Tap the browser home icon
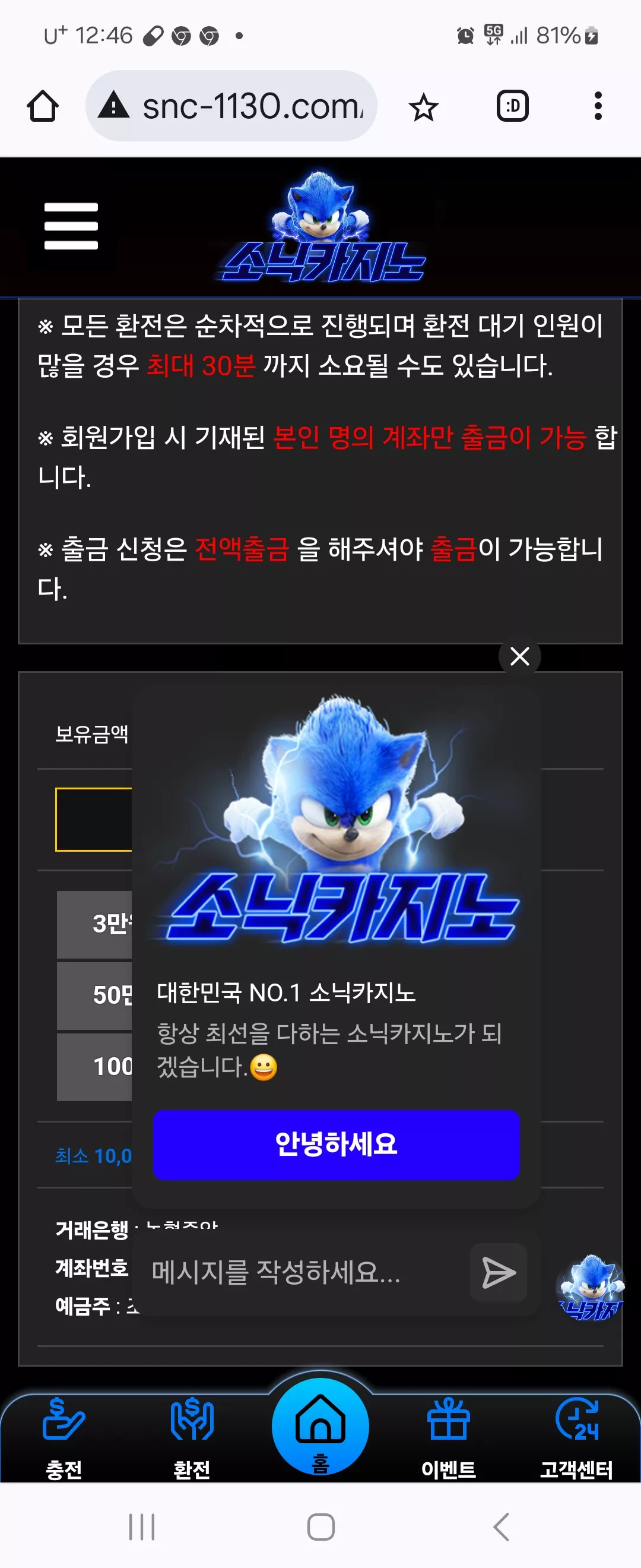 [x=43, y=106]
